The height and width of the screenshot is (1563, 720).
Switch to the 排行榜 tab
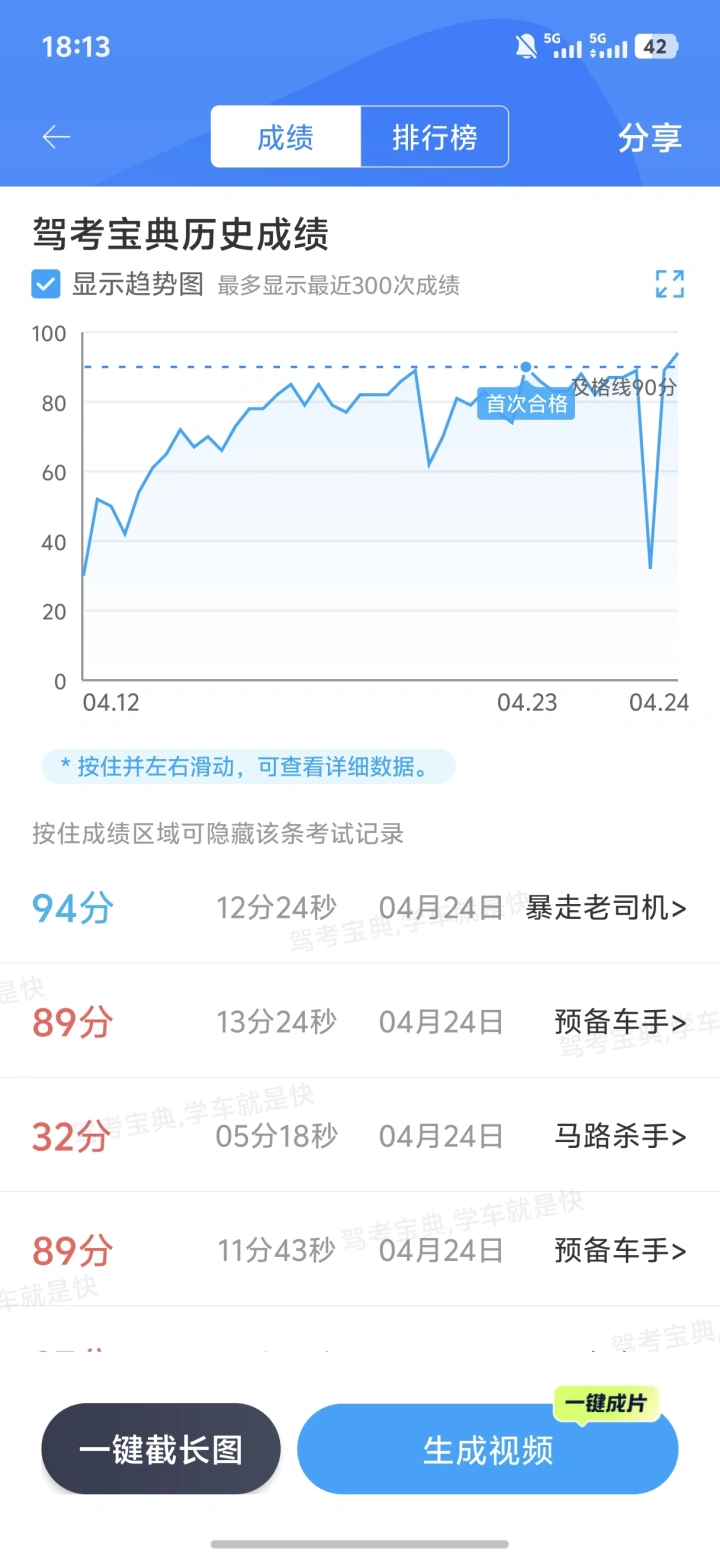click(434, 137)
